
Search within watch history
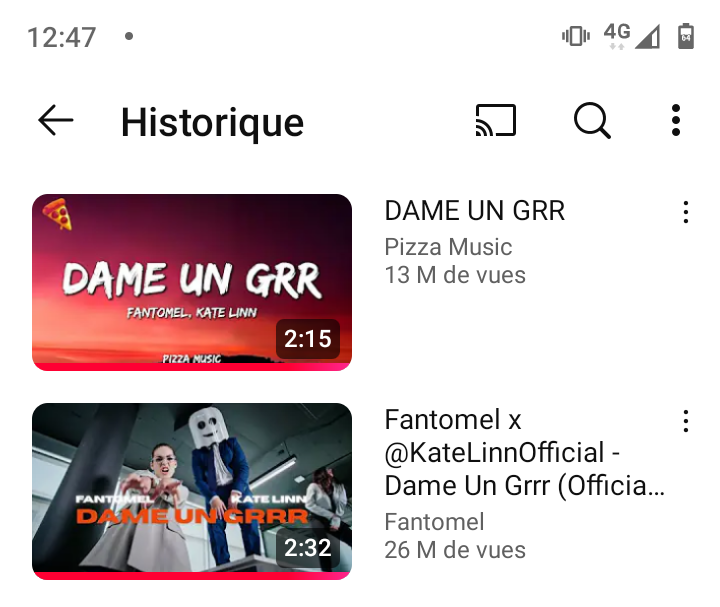(x=592, y=121)
